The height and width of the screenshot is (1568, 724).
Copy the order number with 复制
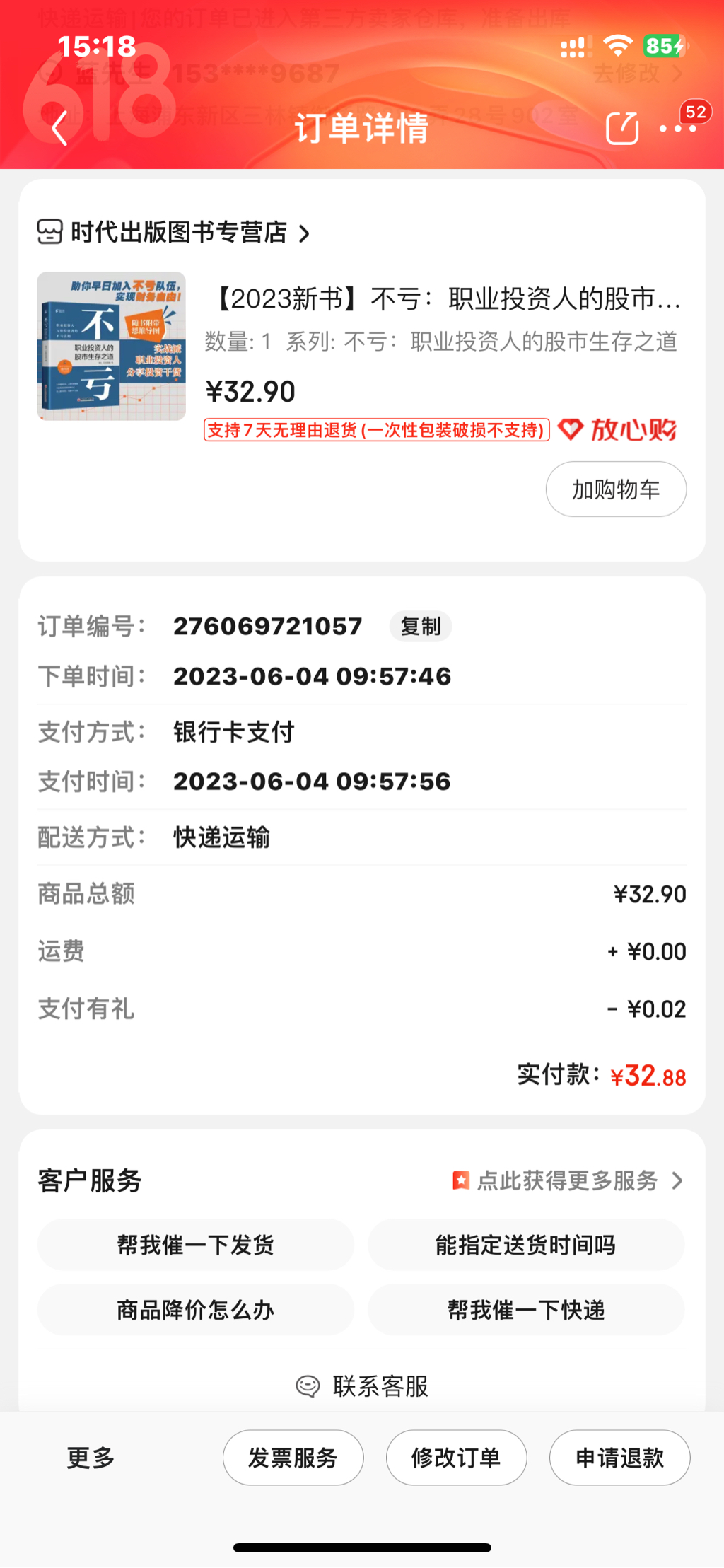pos(420,627)
